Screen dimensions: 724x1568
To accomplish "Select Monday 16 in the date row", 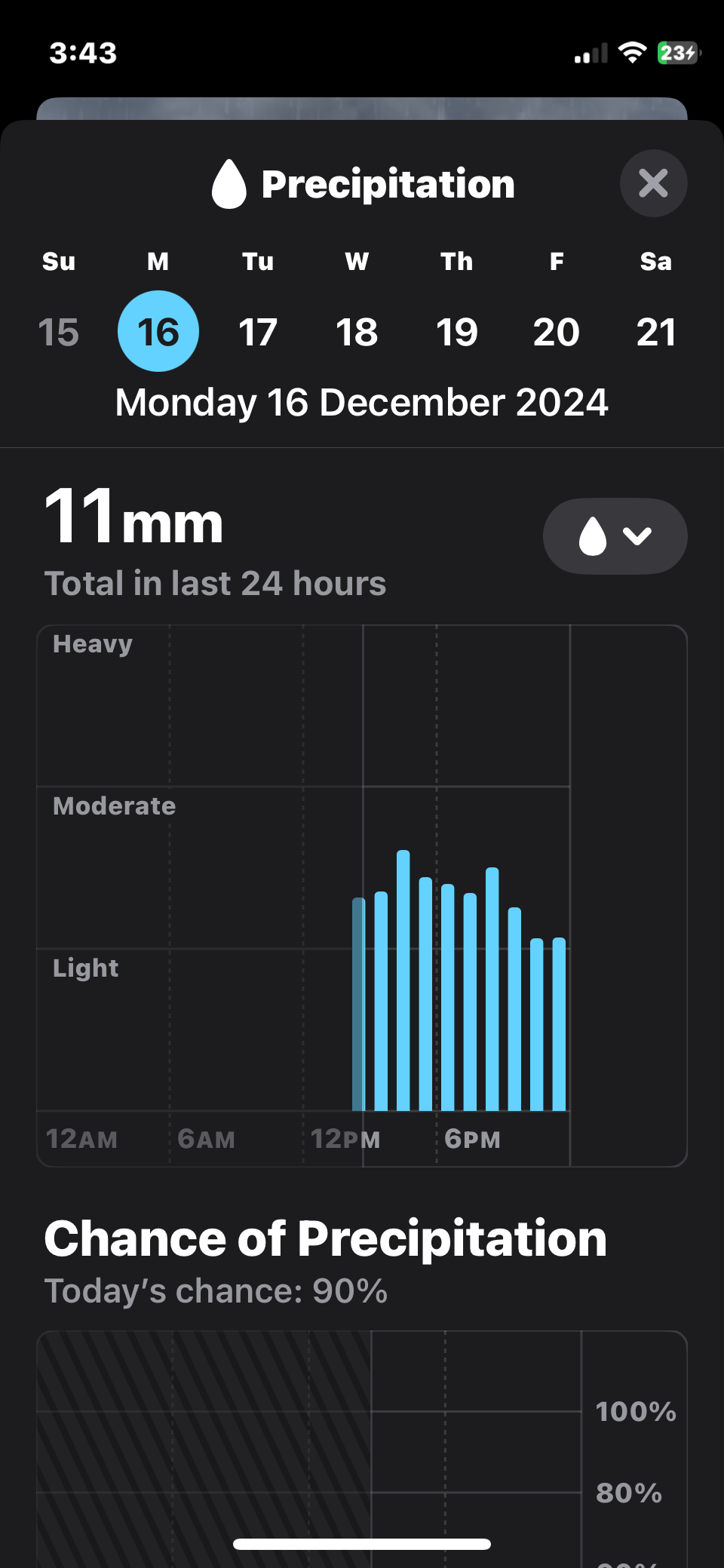I will click(158, 331).
